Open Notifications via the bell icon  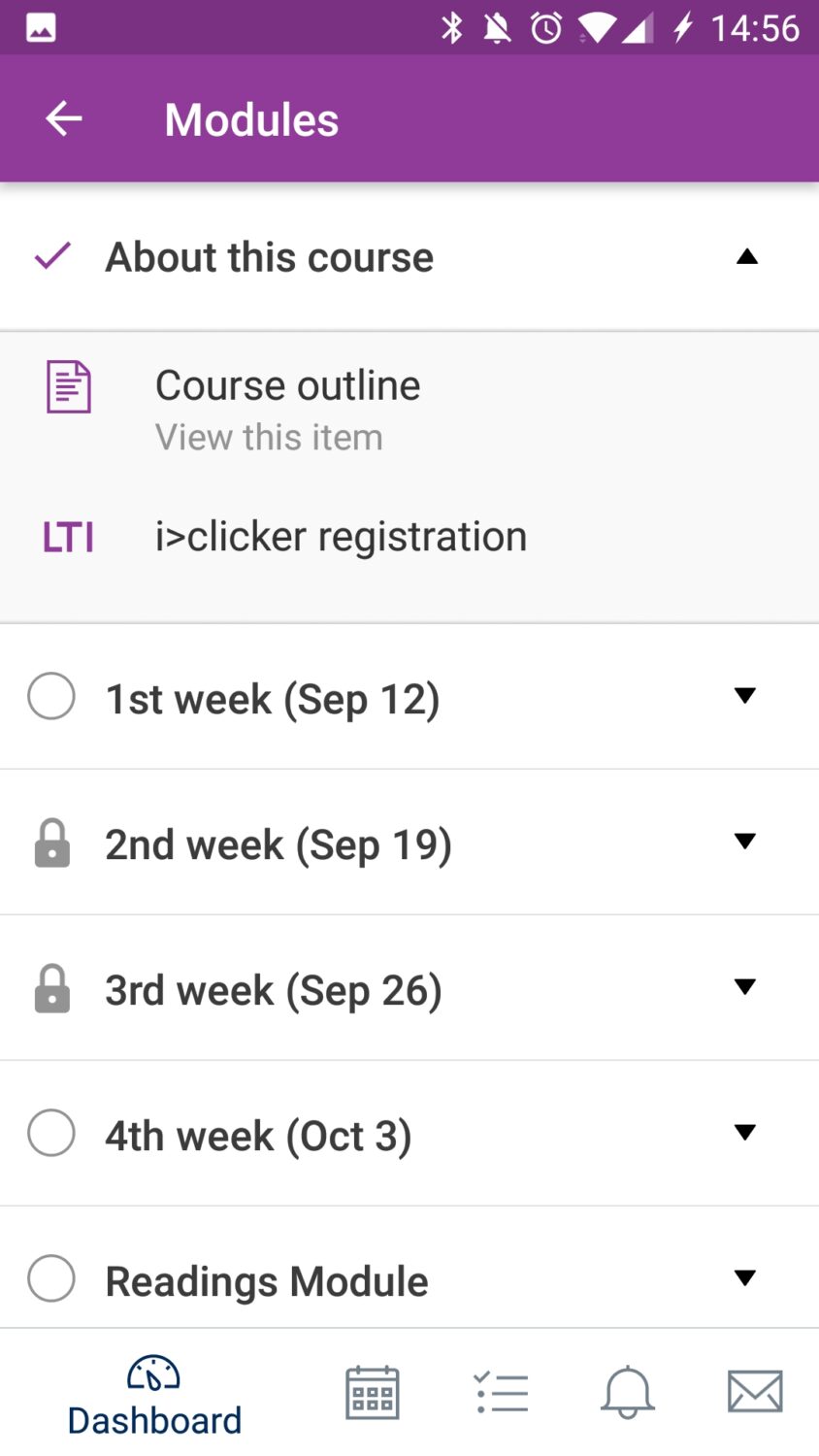[x=628, y=1391]
